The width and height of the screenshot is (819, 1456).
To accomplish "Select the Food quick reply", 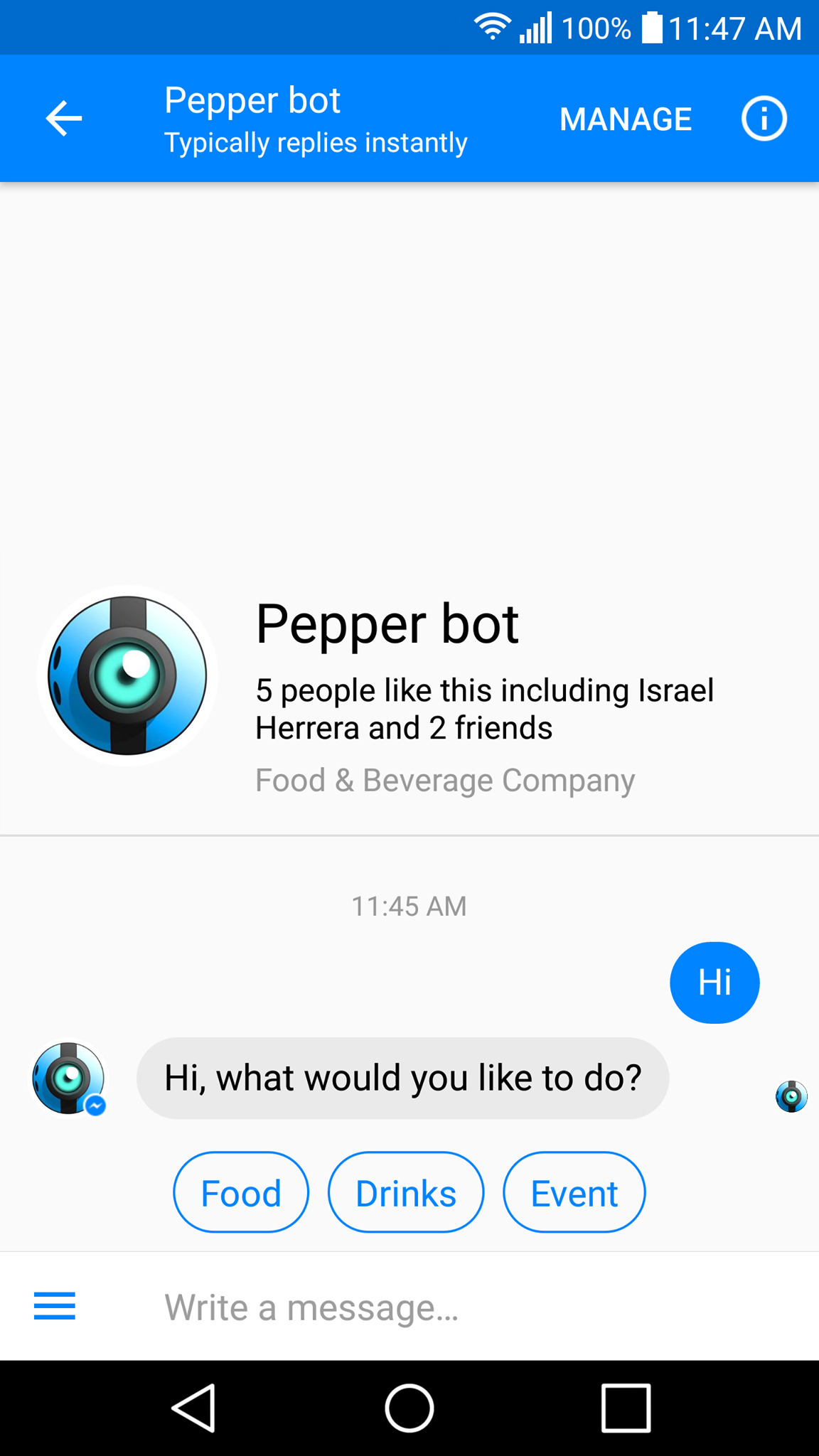I will (x=241, y=1192).
